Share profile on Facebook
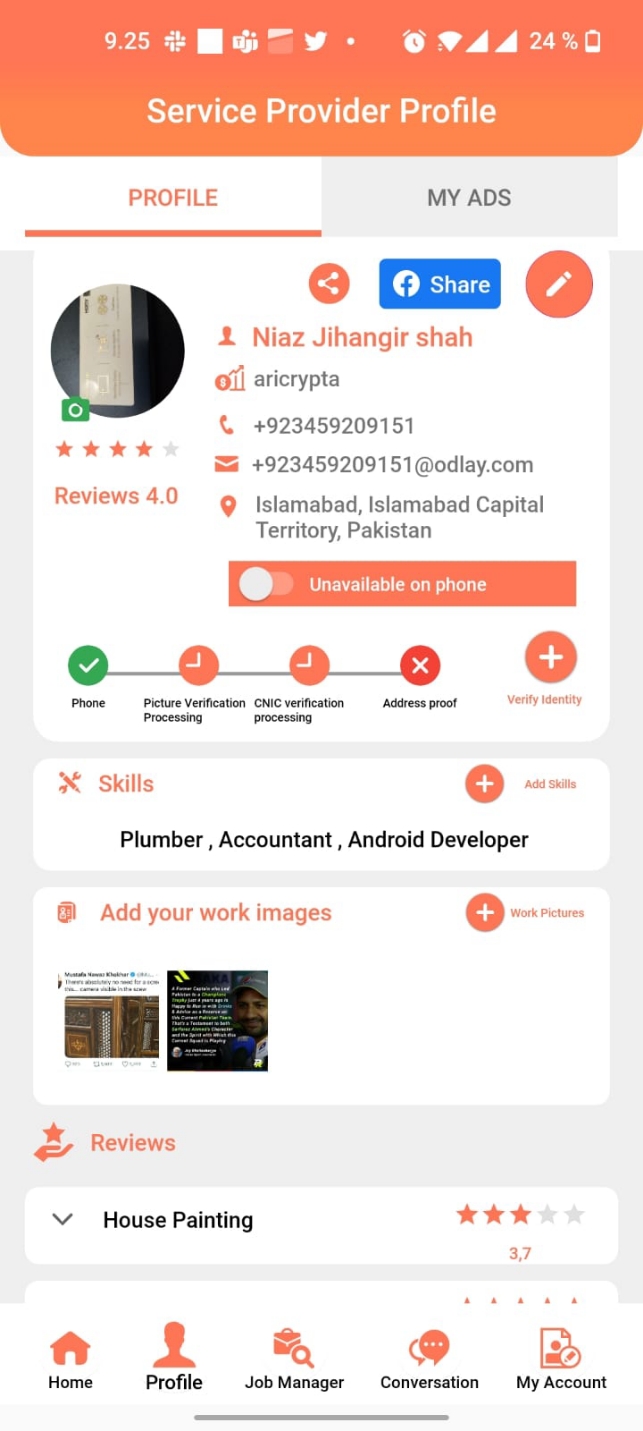Screen dimensions: 643x1431 coord(440,284)
